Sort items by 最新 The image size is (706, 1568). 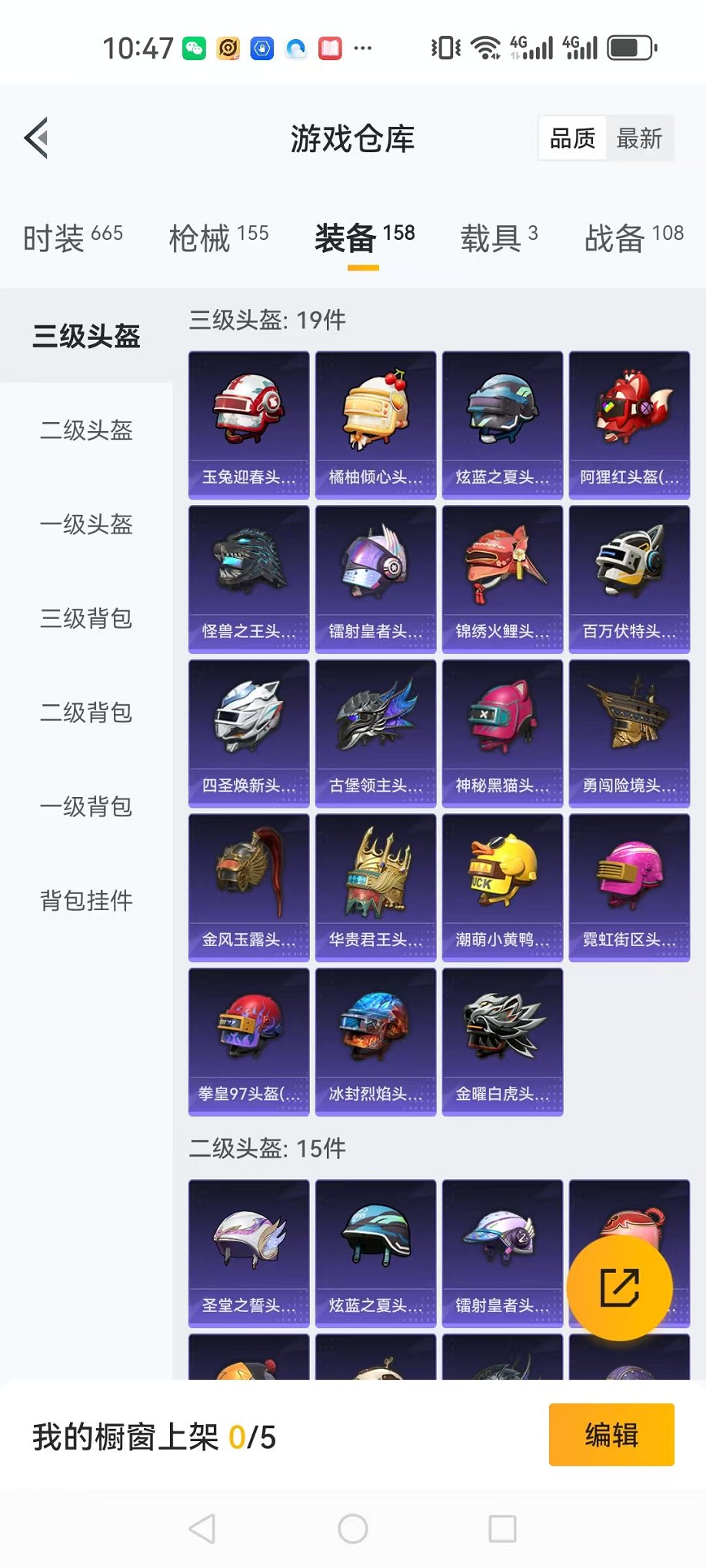coord(639,139)
